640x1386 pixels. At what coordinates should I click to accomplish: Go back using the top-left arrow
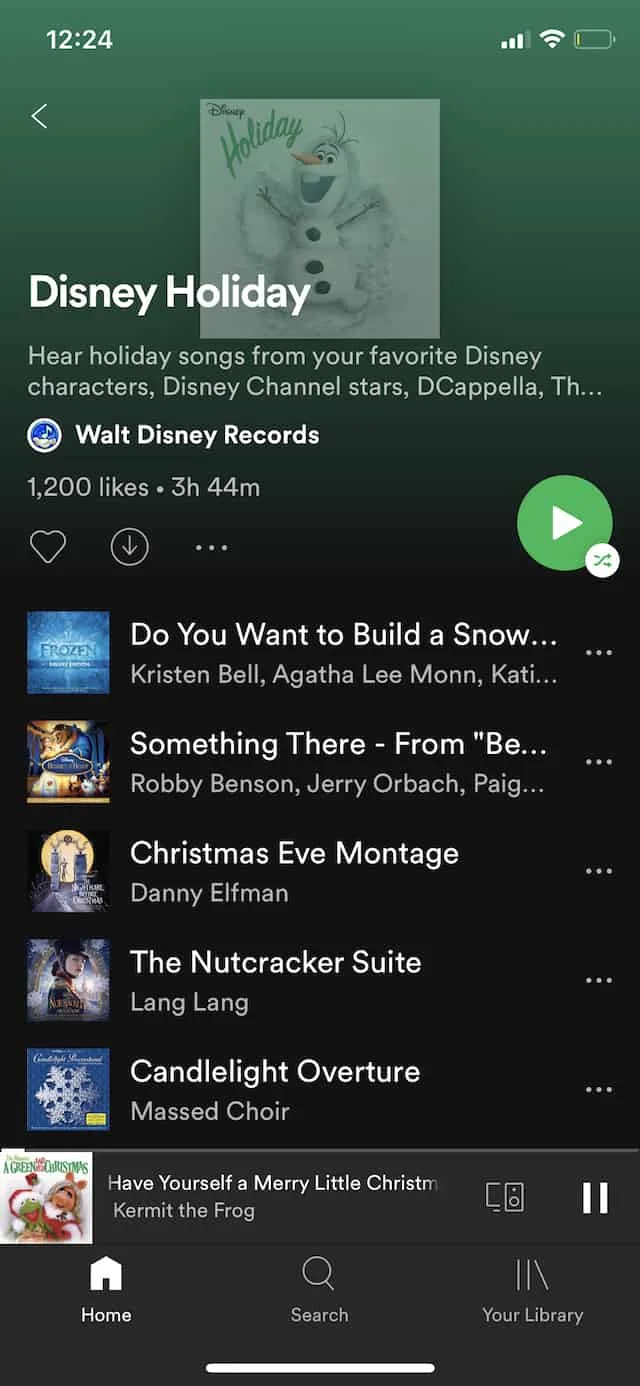[39, 116]
